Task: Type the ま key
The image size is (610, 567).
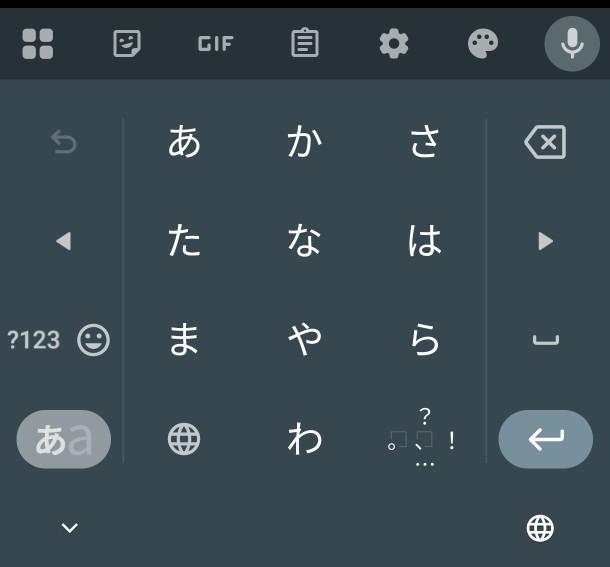Action: pyautogui.click(x=184, y=340)
